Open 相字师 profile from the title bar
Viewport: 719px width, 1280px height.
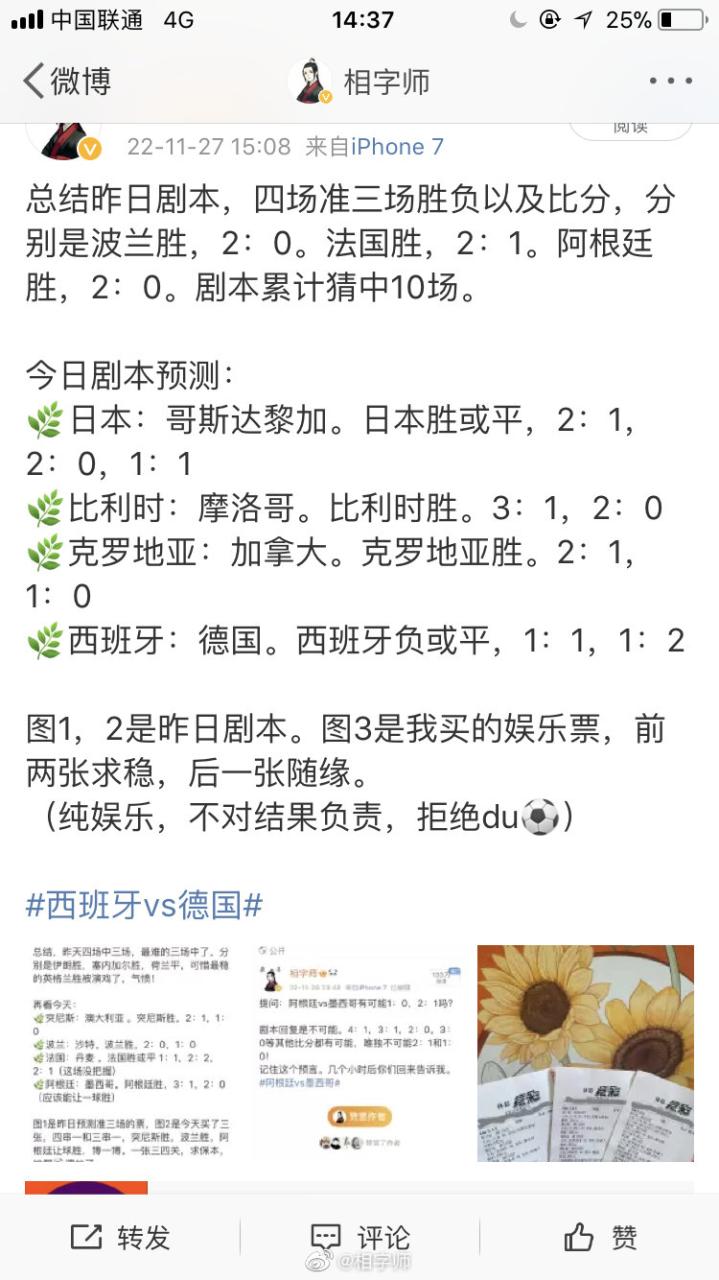tap(360, 81)
